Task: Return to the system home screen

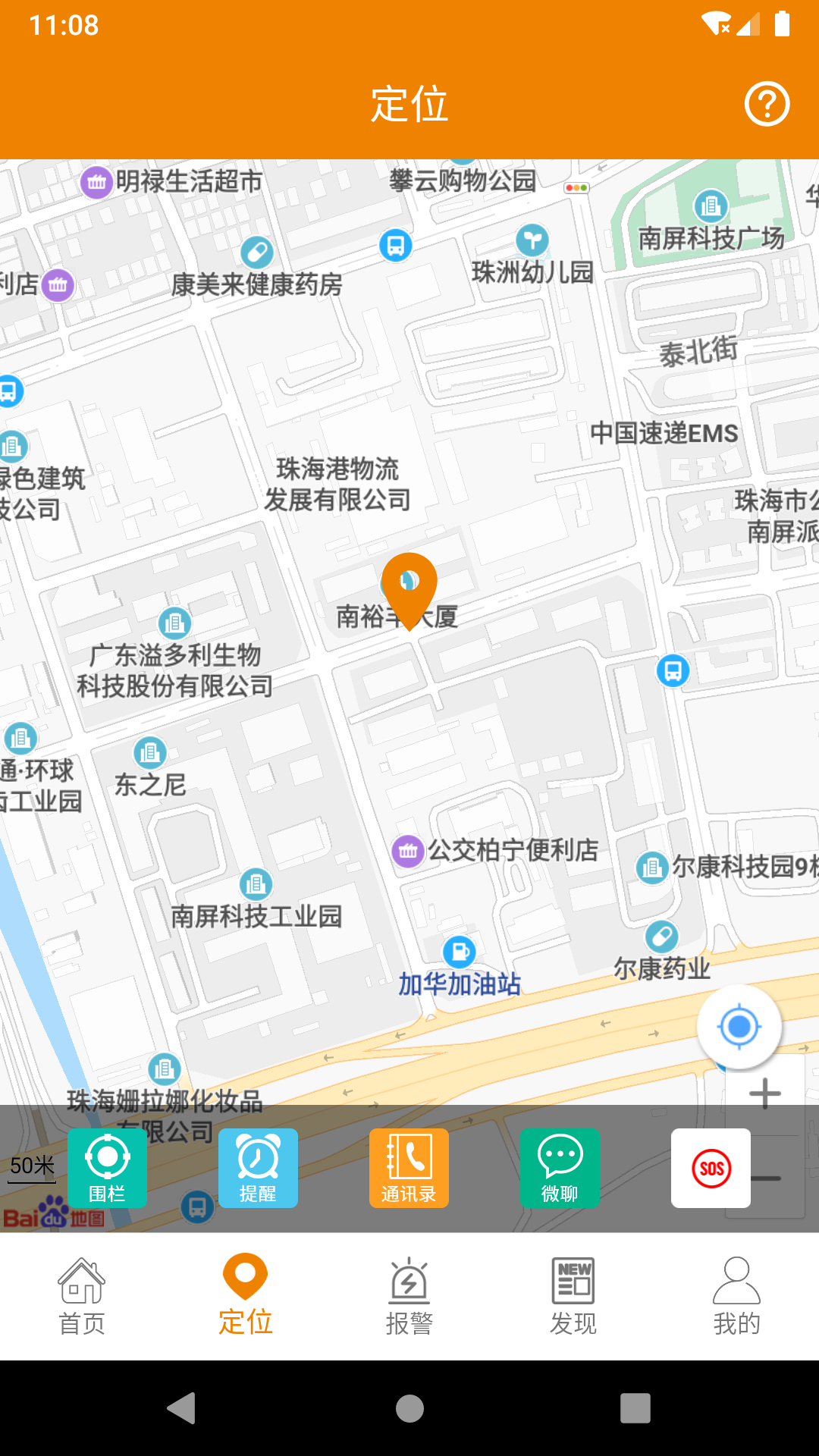Action: [x=409, y=1408]
